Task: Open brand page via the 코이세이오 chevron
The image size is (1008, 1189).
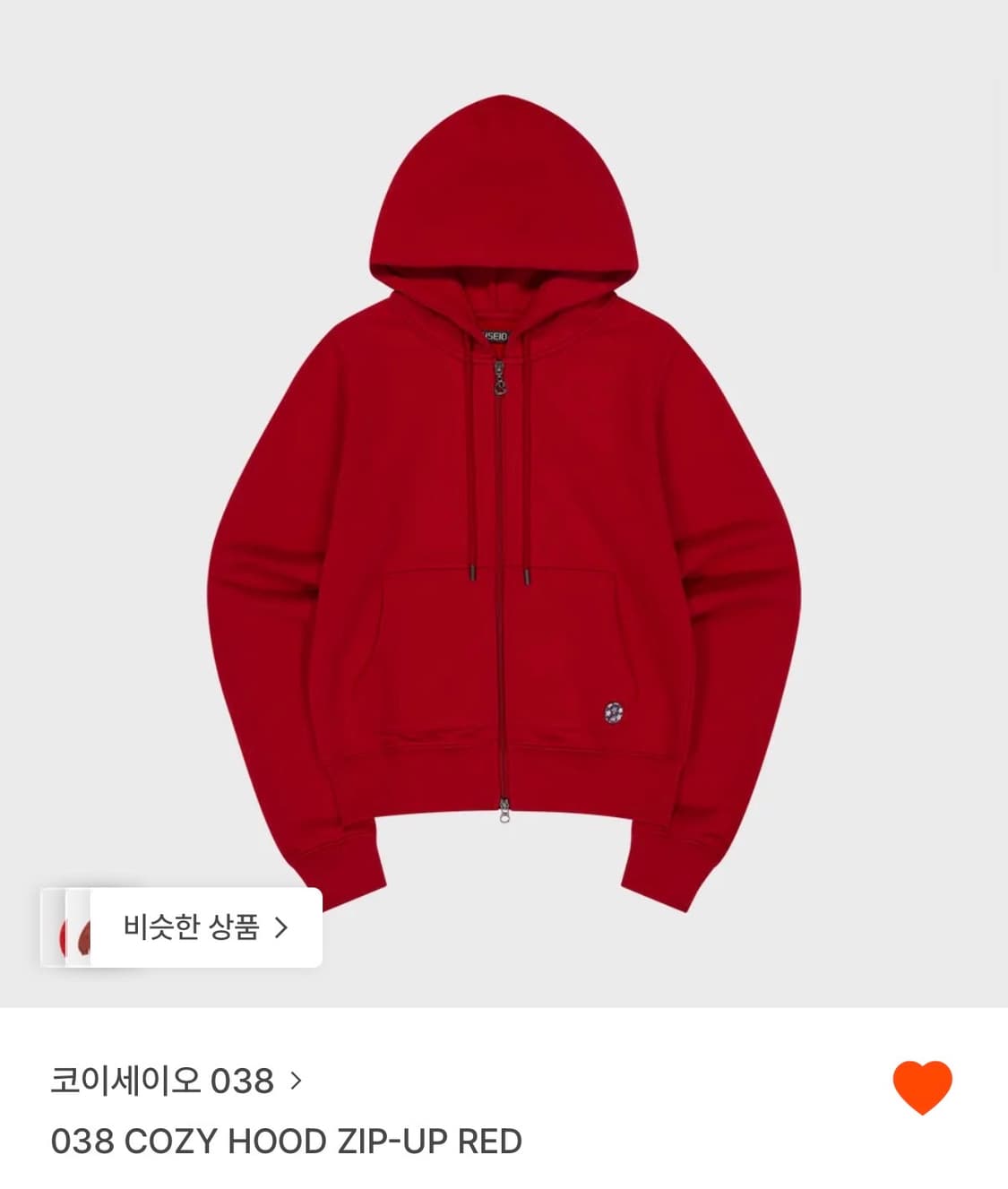Action: pyautogui.click(x=296, y=1081)
